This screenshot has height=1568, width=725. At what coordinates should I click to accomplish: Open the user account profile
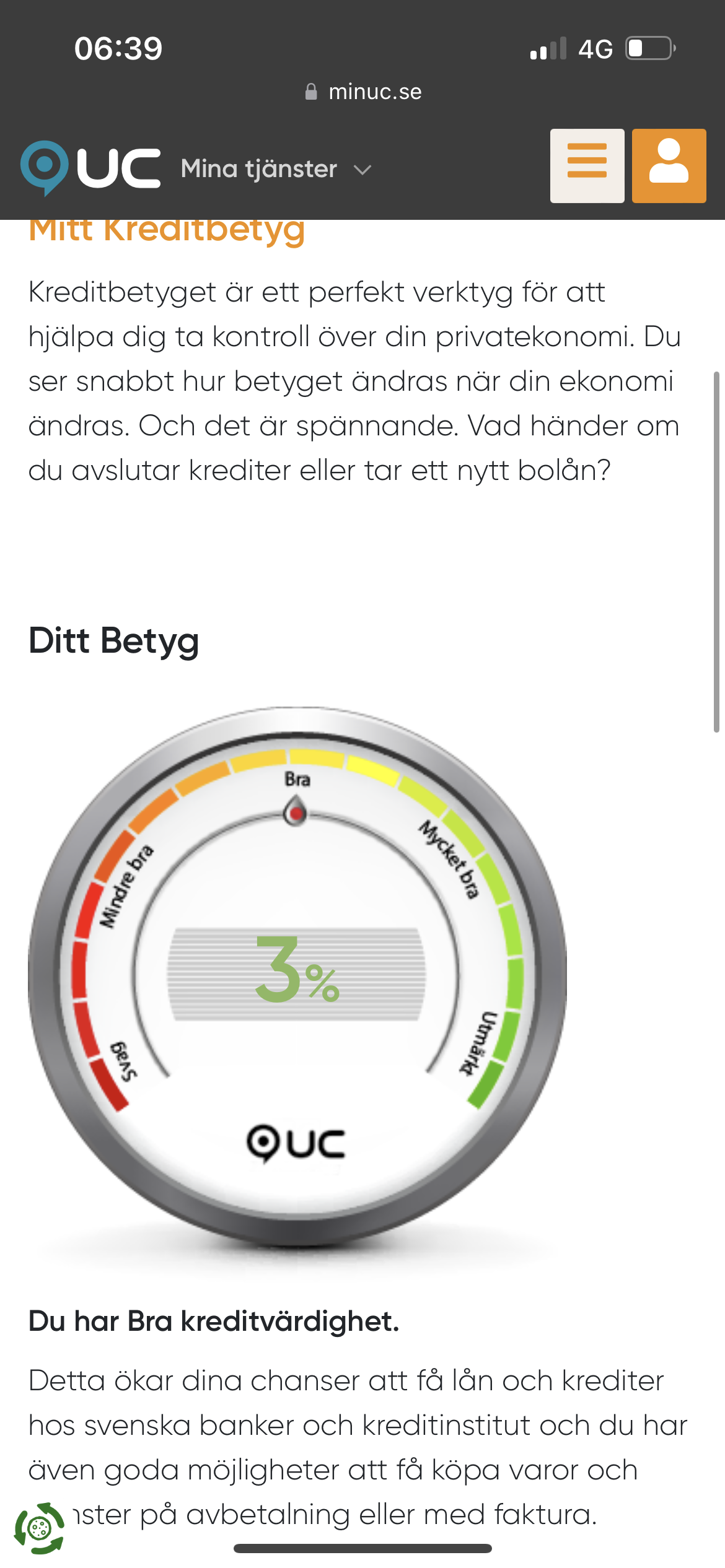(669, 165)
